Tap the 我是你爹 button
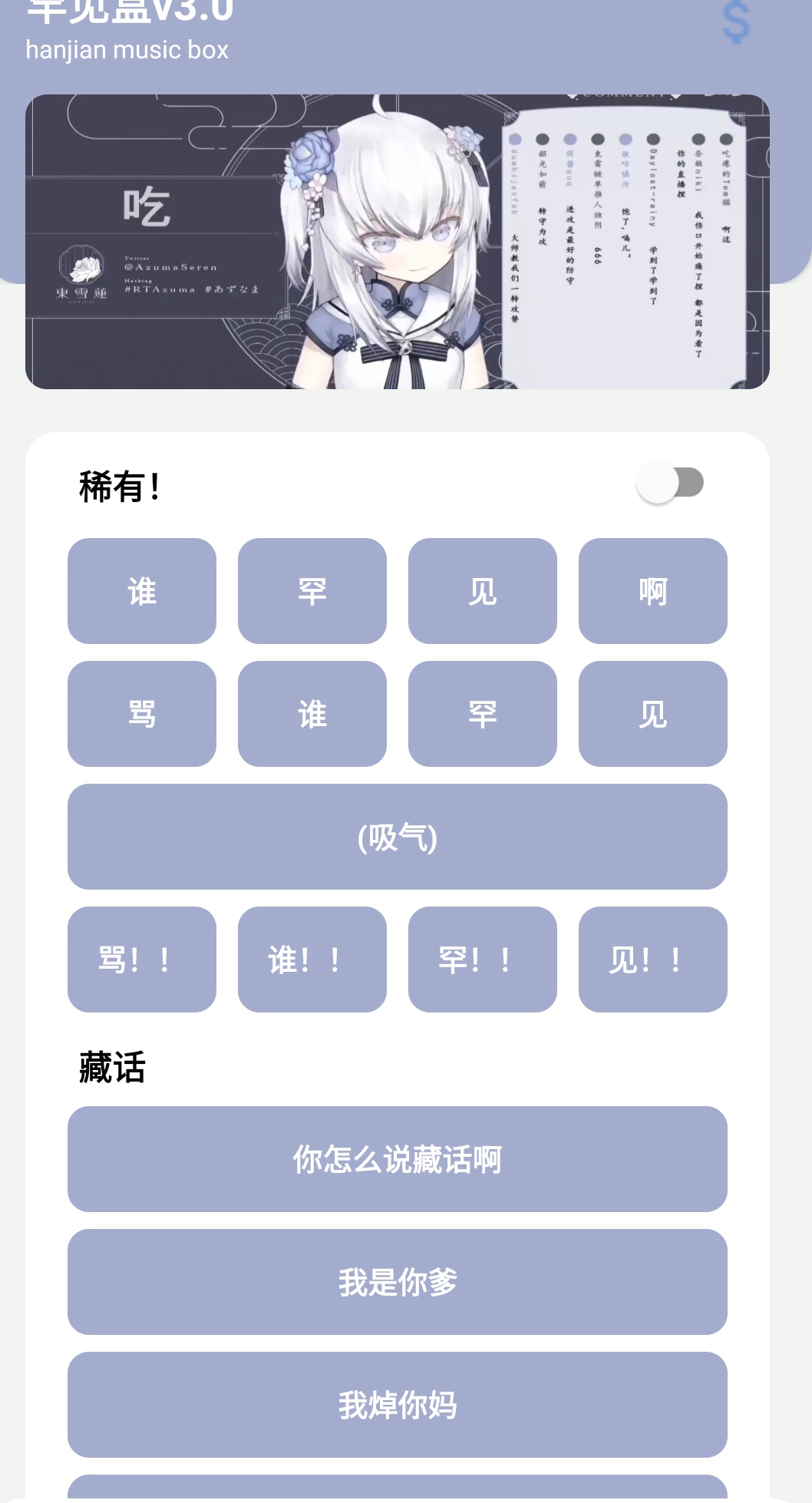 (x=397, y=1282)
